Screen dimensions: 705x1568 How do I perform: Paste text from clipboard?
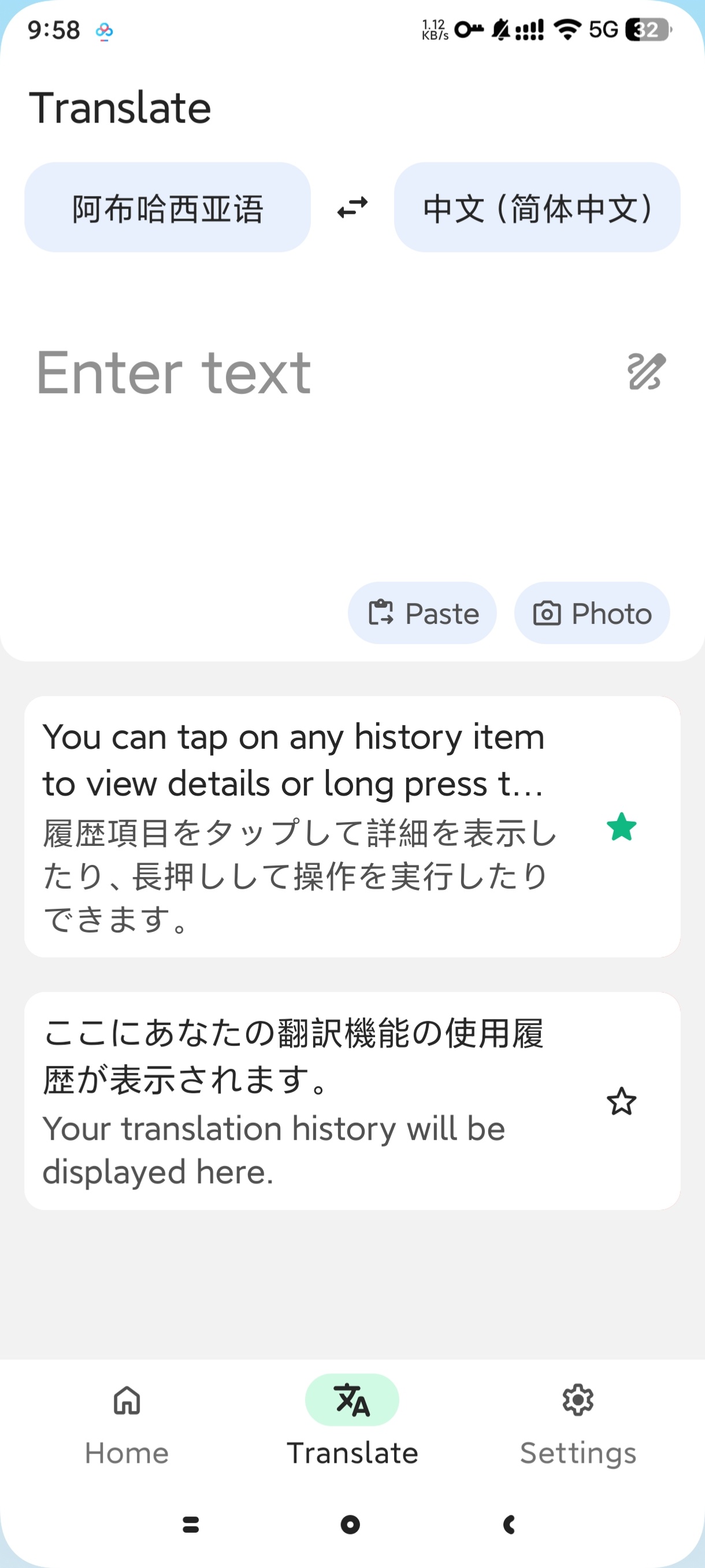point(422,613)
